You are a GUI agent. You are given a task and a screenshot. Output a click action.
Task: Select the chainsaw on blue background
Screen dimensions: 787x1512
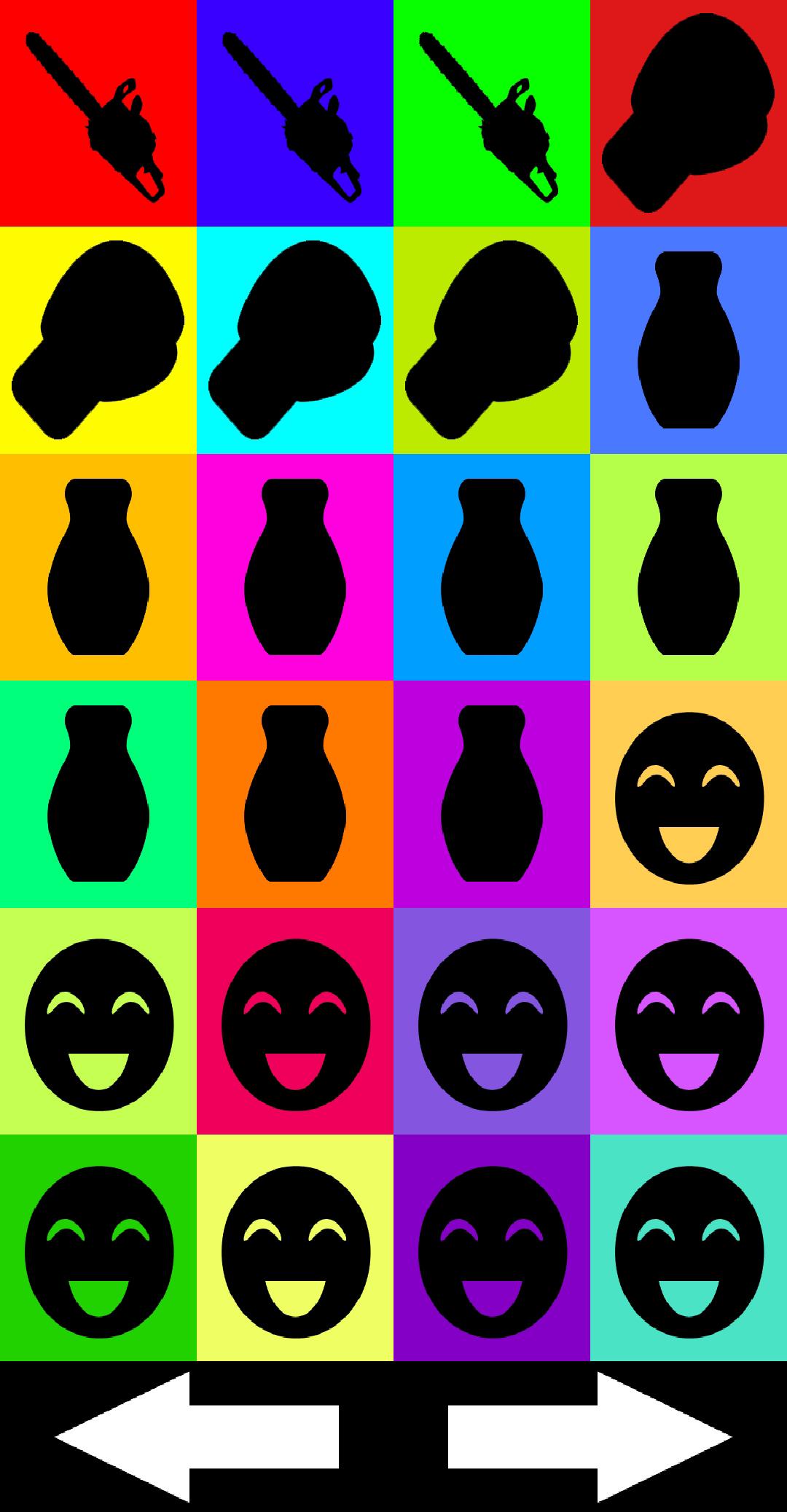coord(295,113)
